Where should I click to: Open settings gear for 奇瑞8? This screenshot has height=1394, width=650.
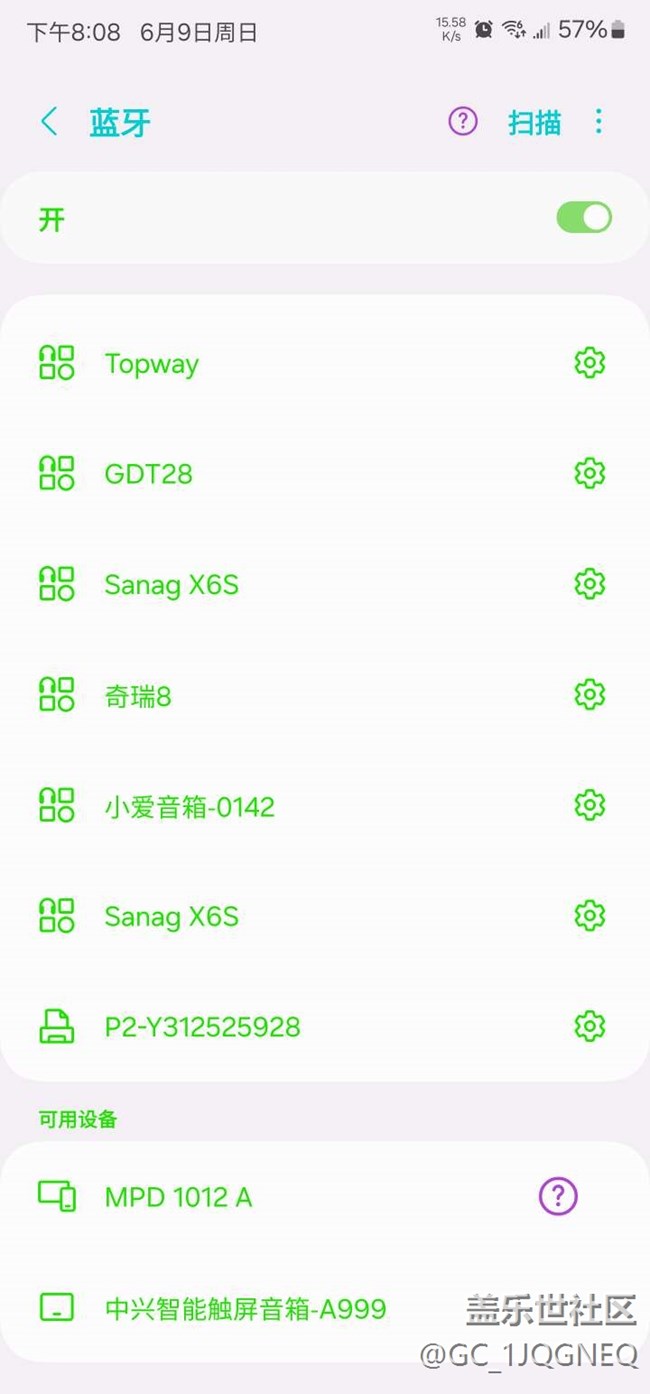pos(590,694)
